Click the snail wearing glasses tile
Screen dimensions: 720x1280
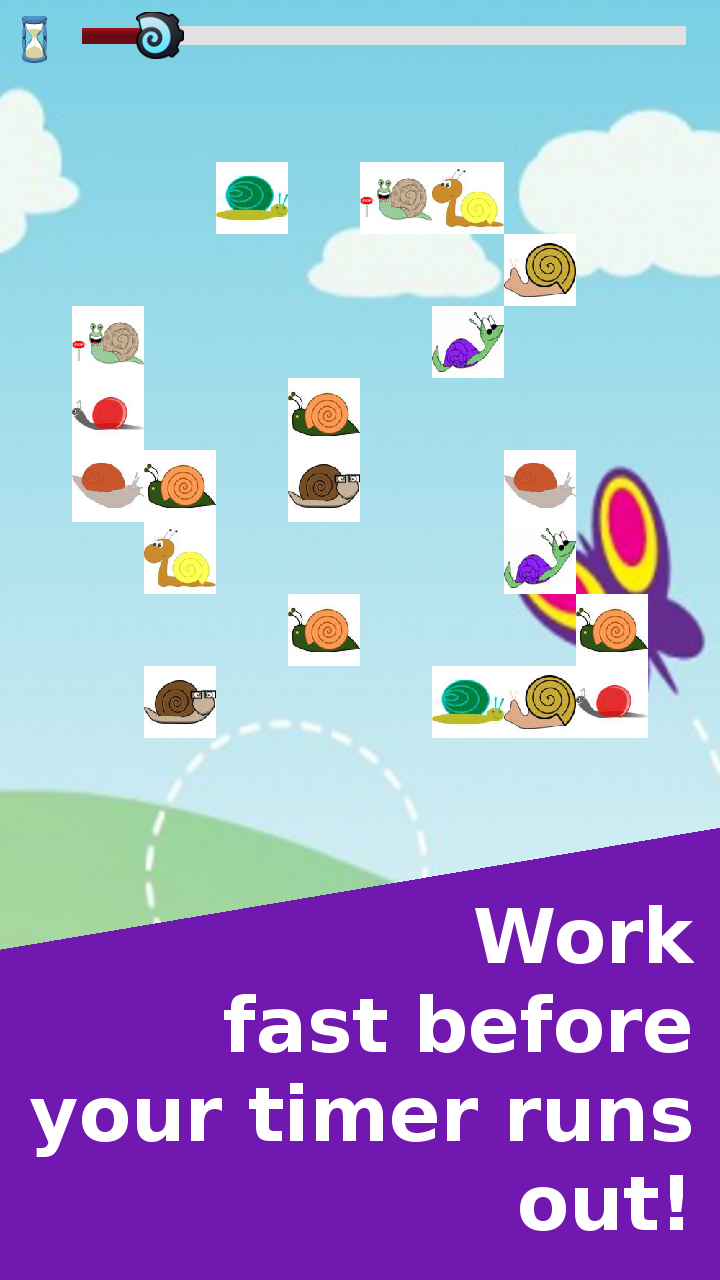click(323, 487)
